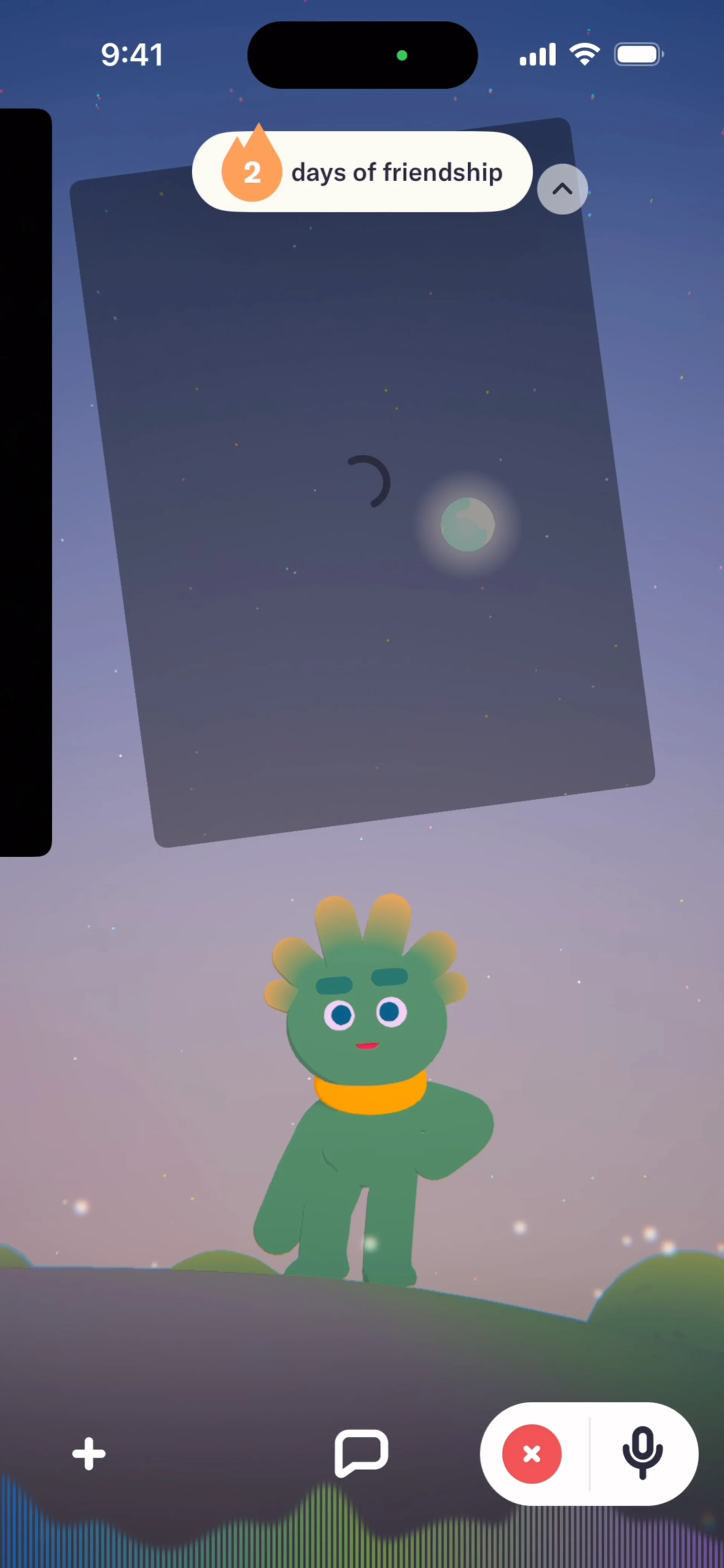Open the chat bubble icon
This screenshot has height=1568, width=724.
coord(361,1453)
